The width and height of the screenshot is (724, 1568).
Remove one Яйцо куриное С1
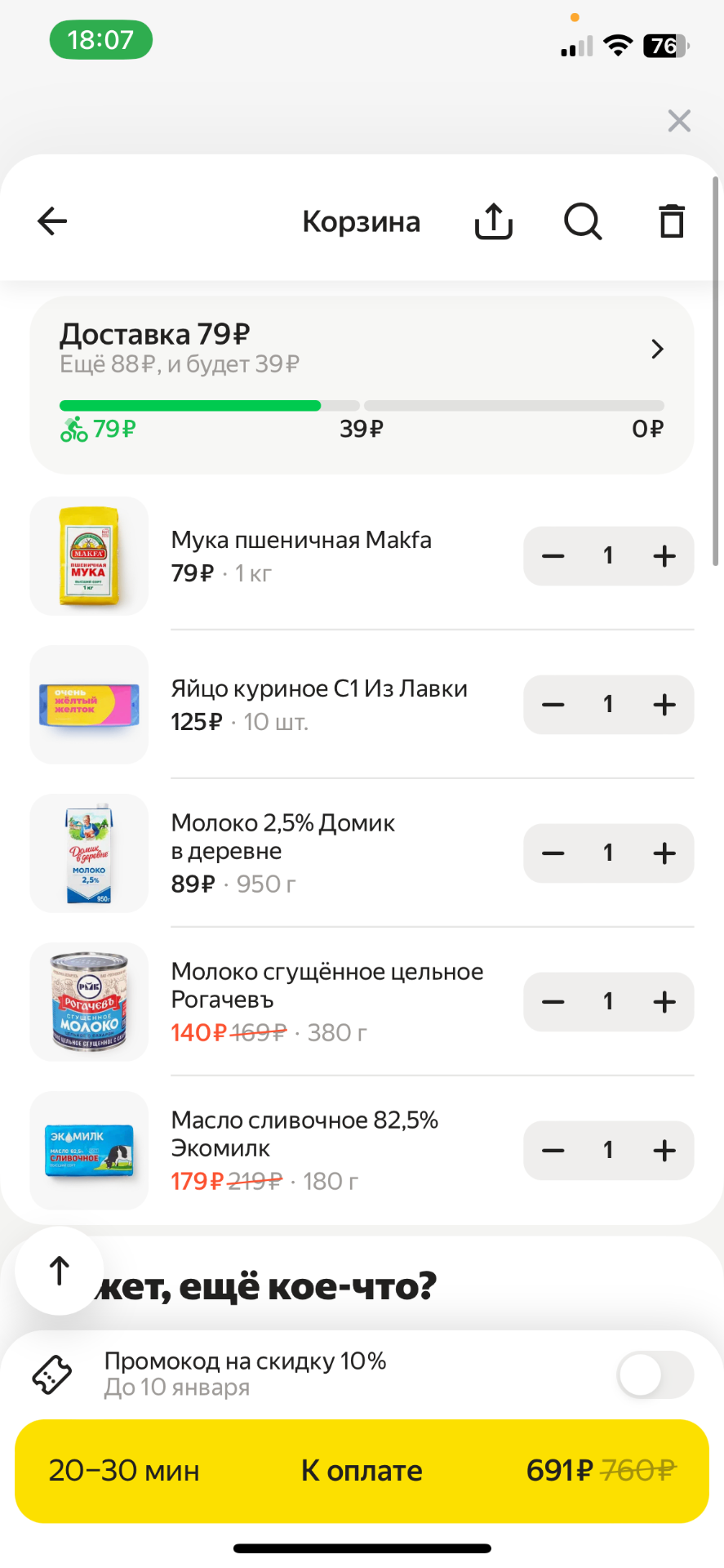pos(553,705)
